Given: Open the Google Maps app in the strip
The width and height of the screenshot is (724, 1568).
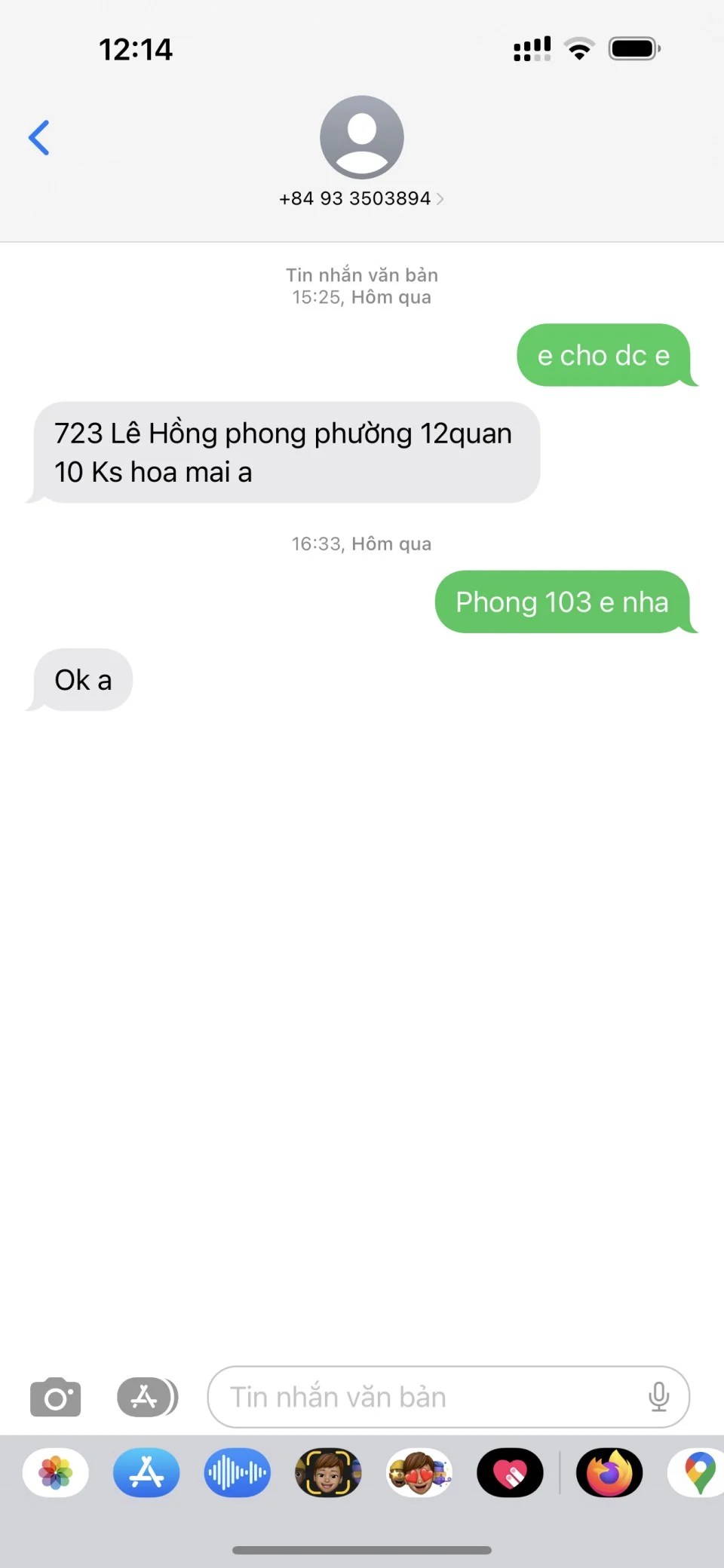Looking at the screenshot, I should tap(698, 1472).
